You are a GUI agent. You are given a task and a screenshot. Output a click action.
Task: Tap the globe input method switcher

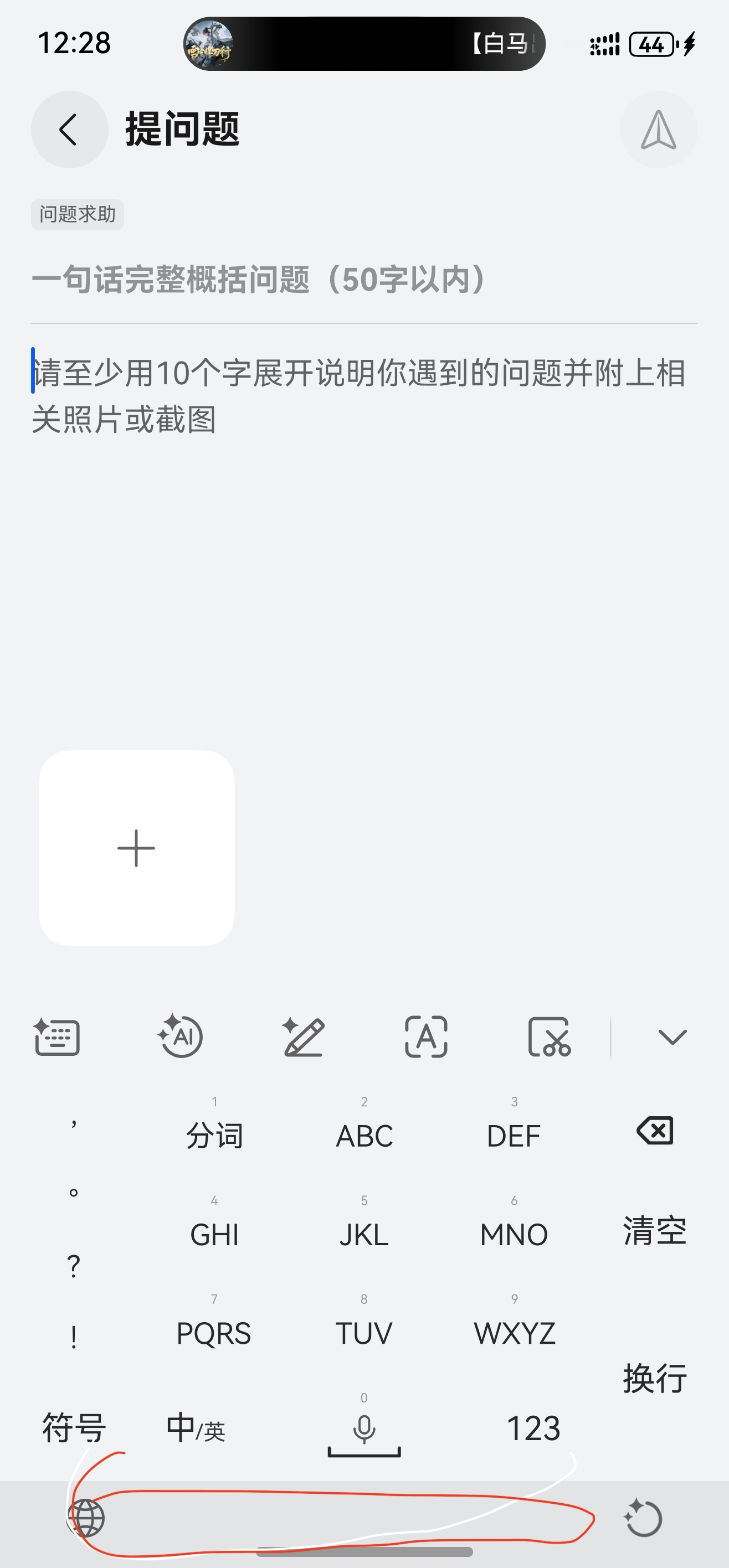pyautogui.click(x=86, y=1518)
